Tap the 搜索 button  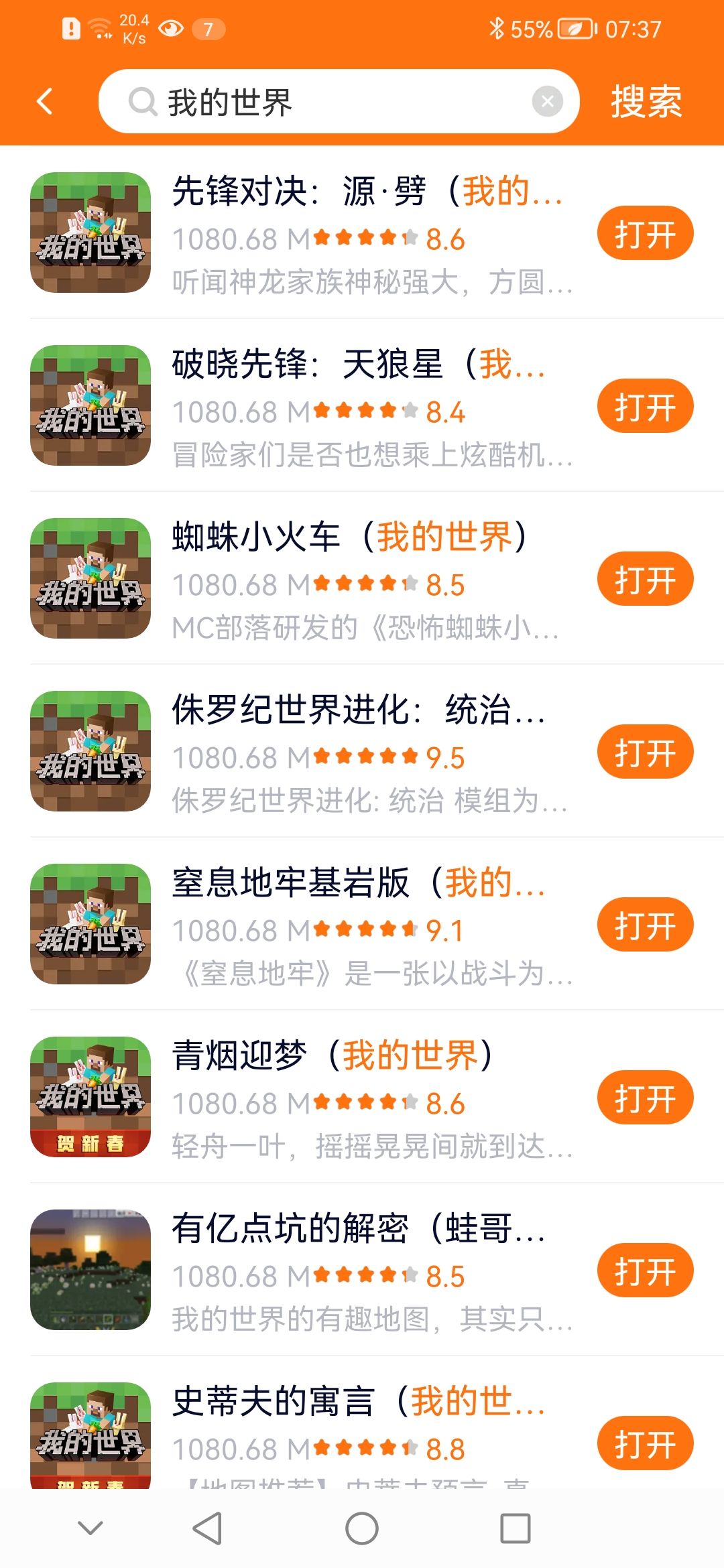pos(646,102)
